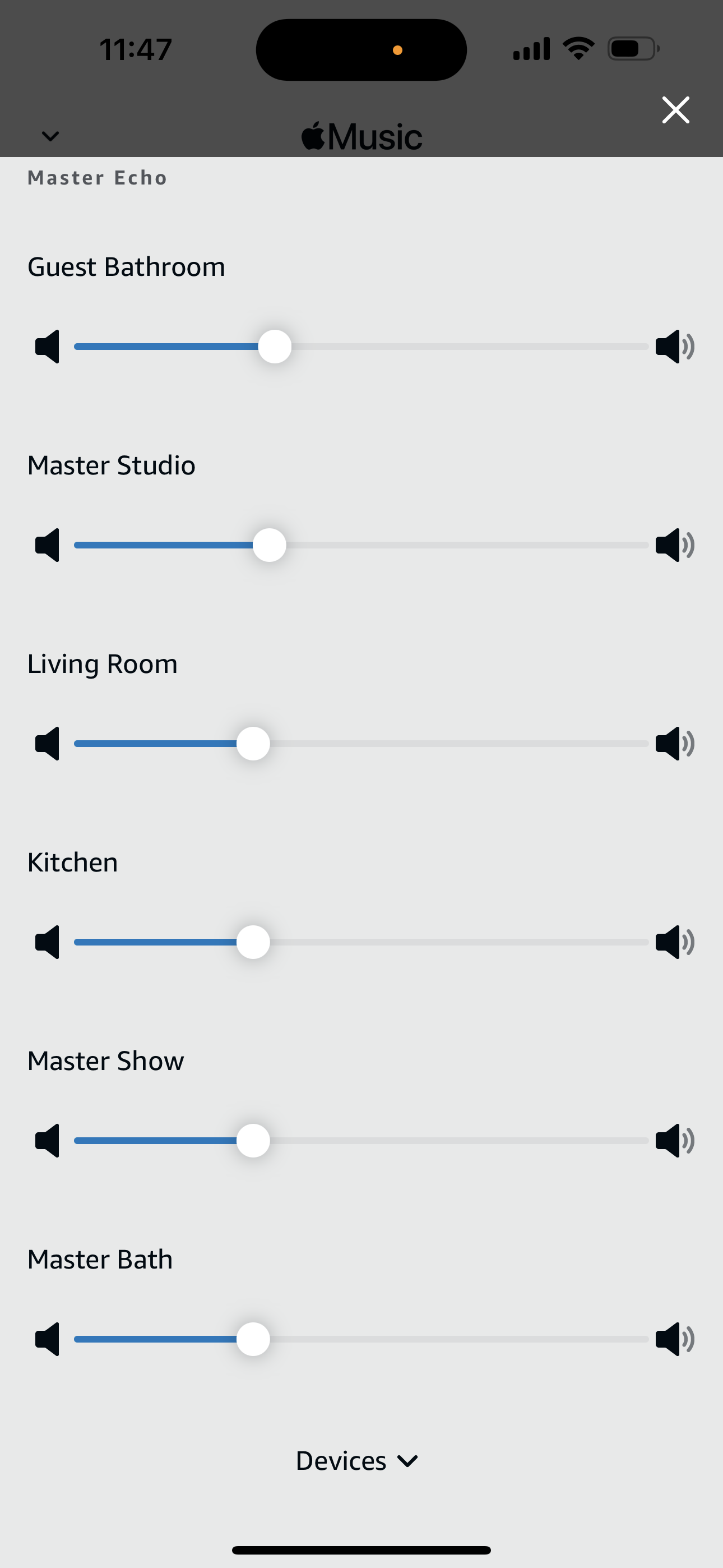723x1568 pixels.
Task: Tap Living Room's low volume speaker icon
Action: 48,744
